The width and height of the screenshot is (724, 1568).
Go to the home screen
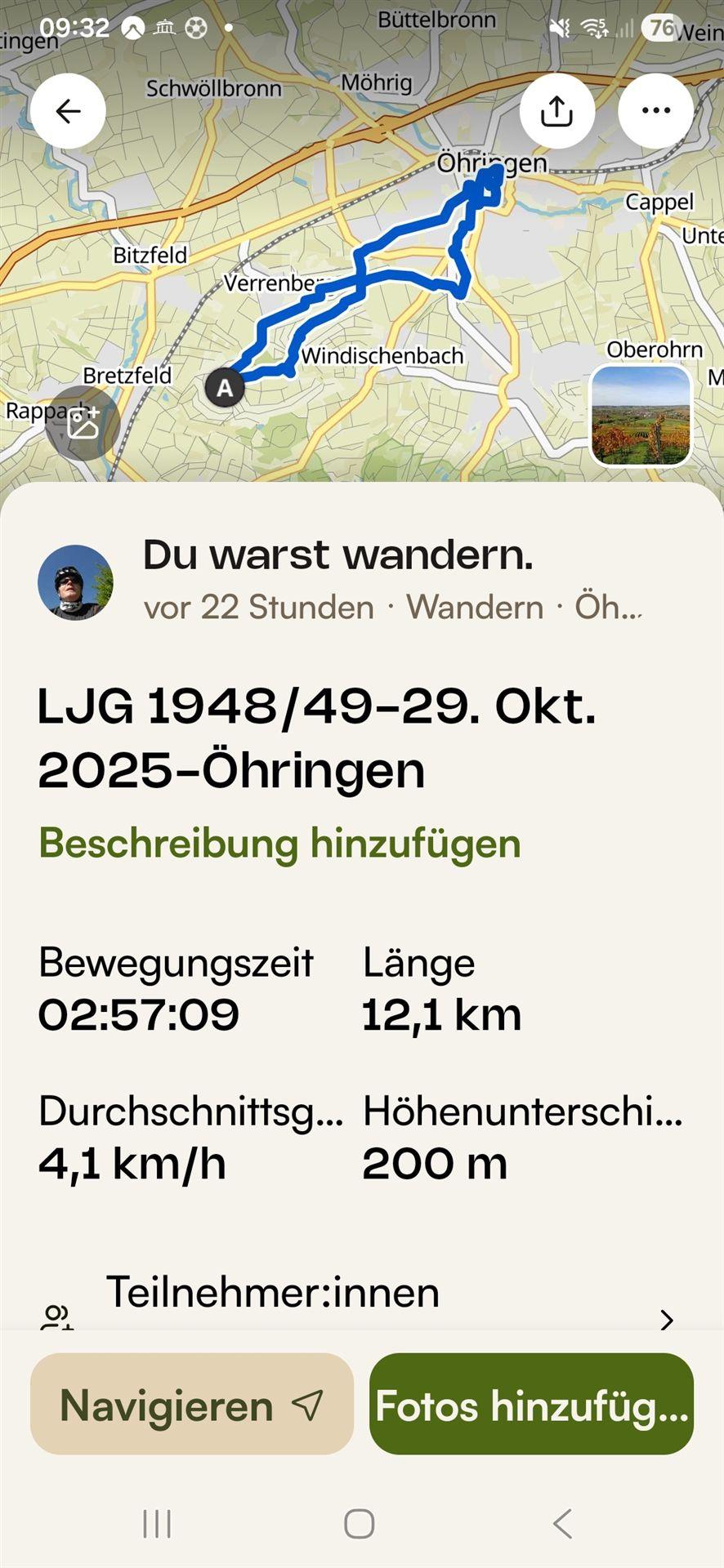click(360, 1523)
